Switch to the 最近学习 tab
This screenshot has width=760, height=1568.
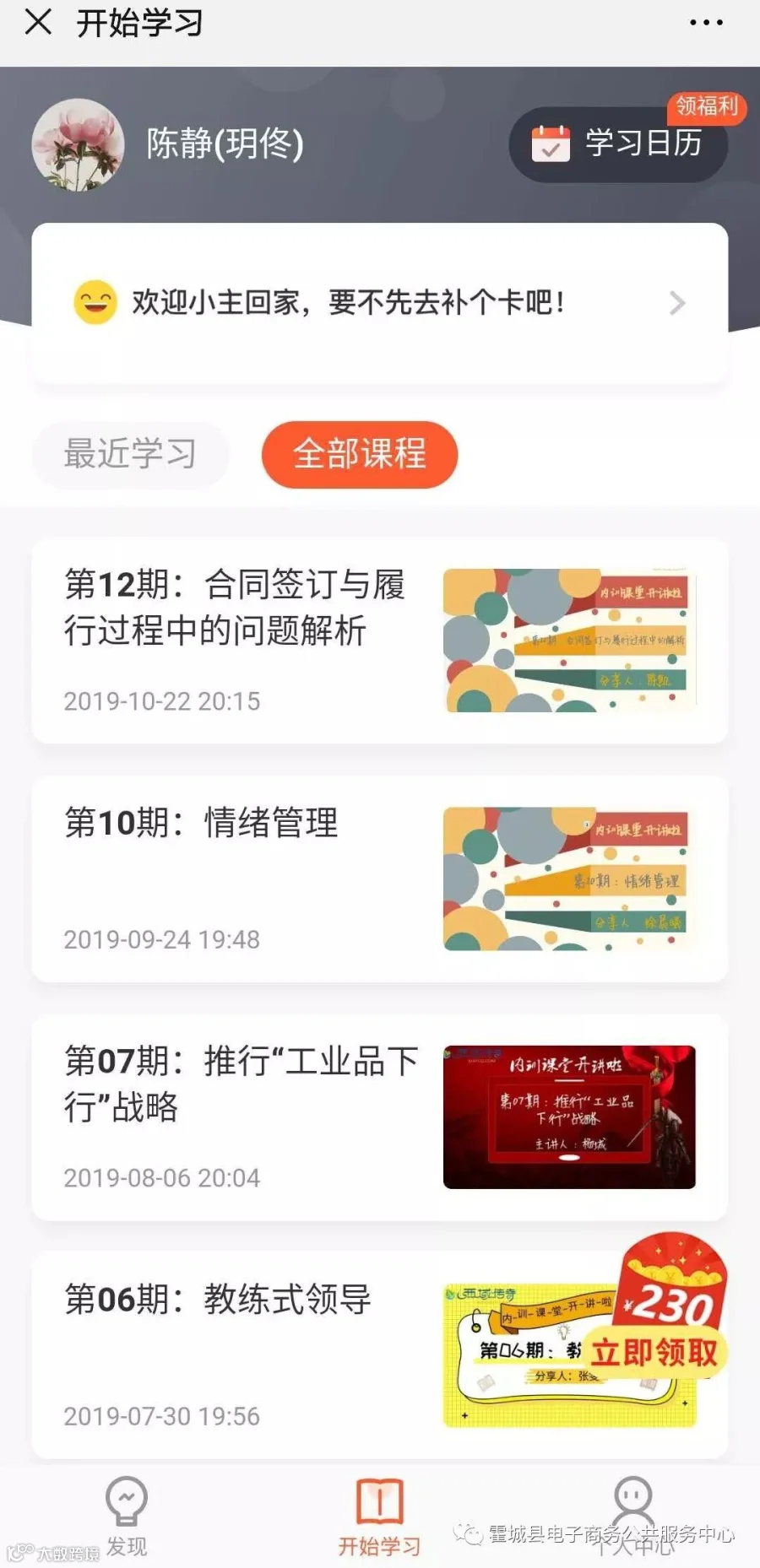click(130, 454)
